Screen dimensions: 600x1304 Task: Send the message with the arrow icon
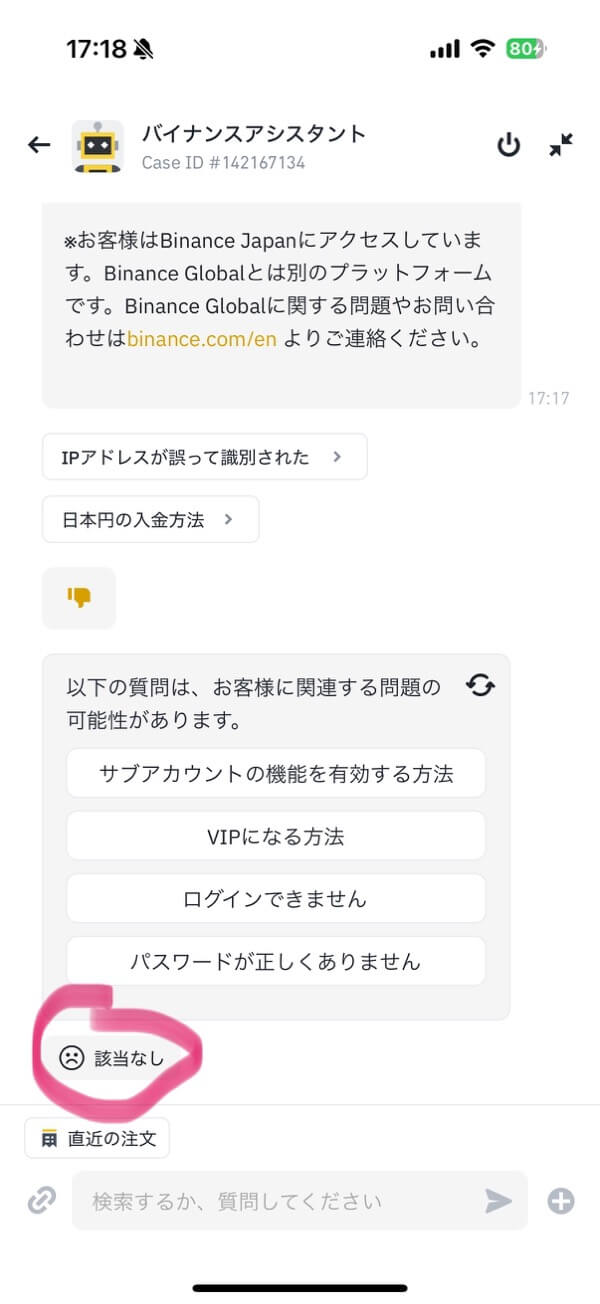[499, 1201]
